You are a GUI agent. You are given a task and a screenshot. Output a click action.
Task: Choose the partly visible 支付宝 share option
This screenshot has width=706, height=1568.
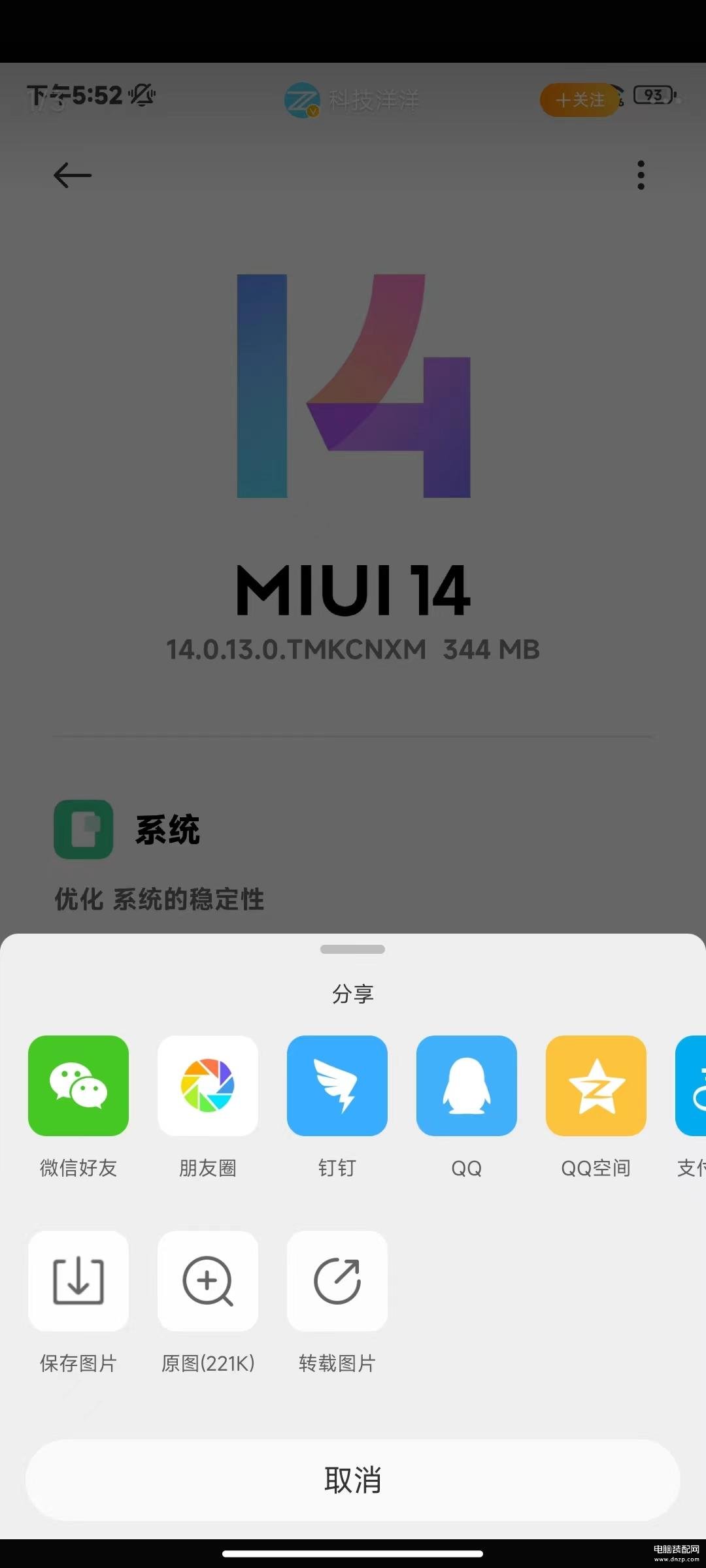(x=692, y=1086)
